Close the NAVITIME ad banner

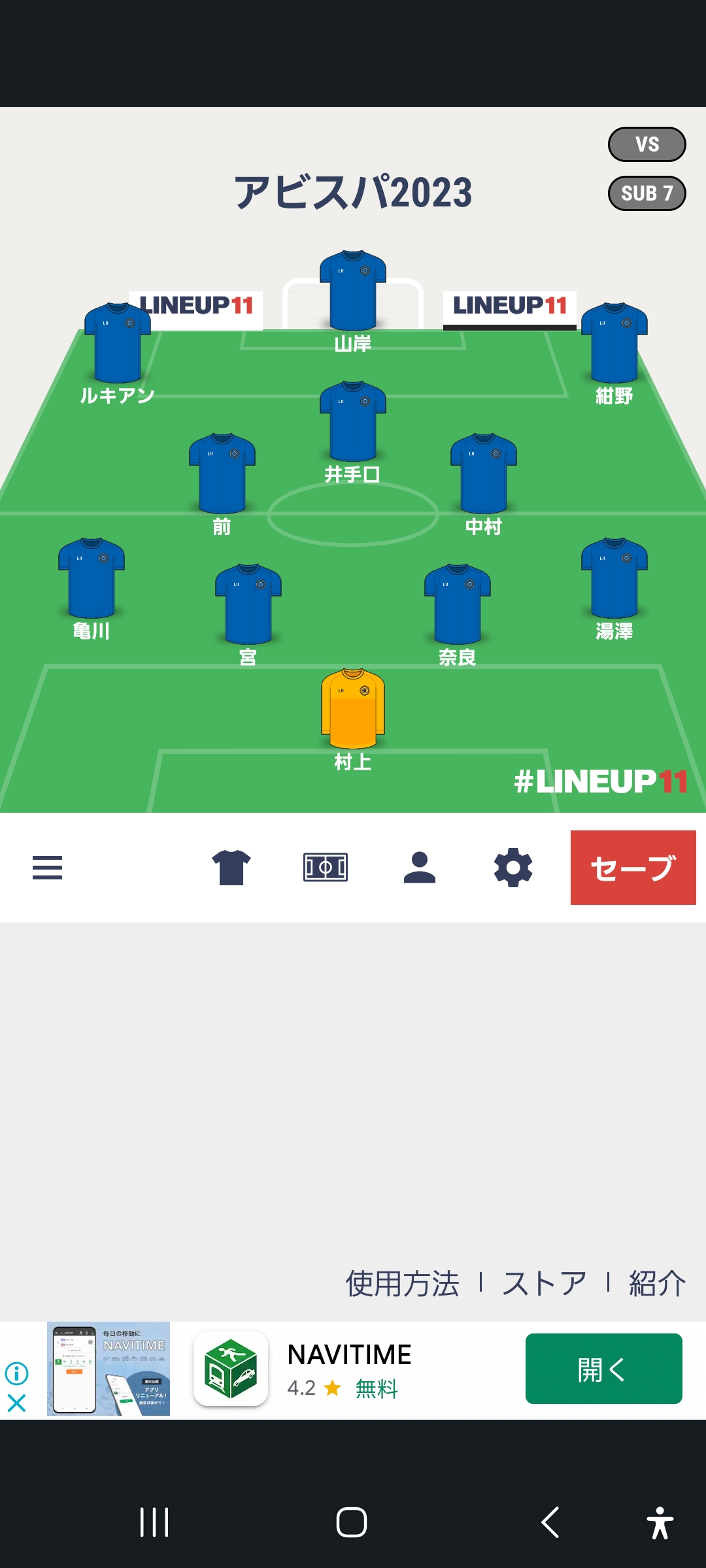tap(16, 1403)
